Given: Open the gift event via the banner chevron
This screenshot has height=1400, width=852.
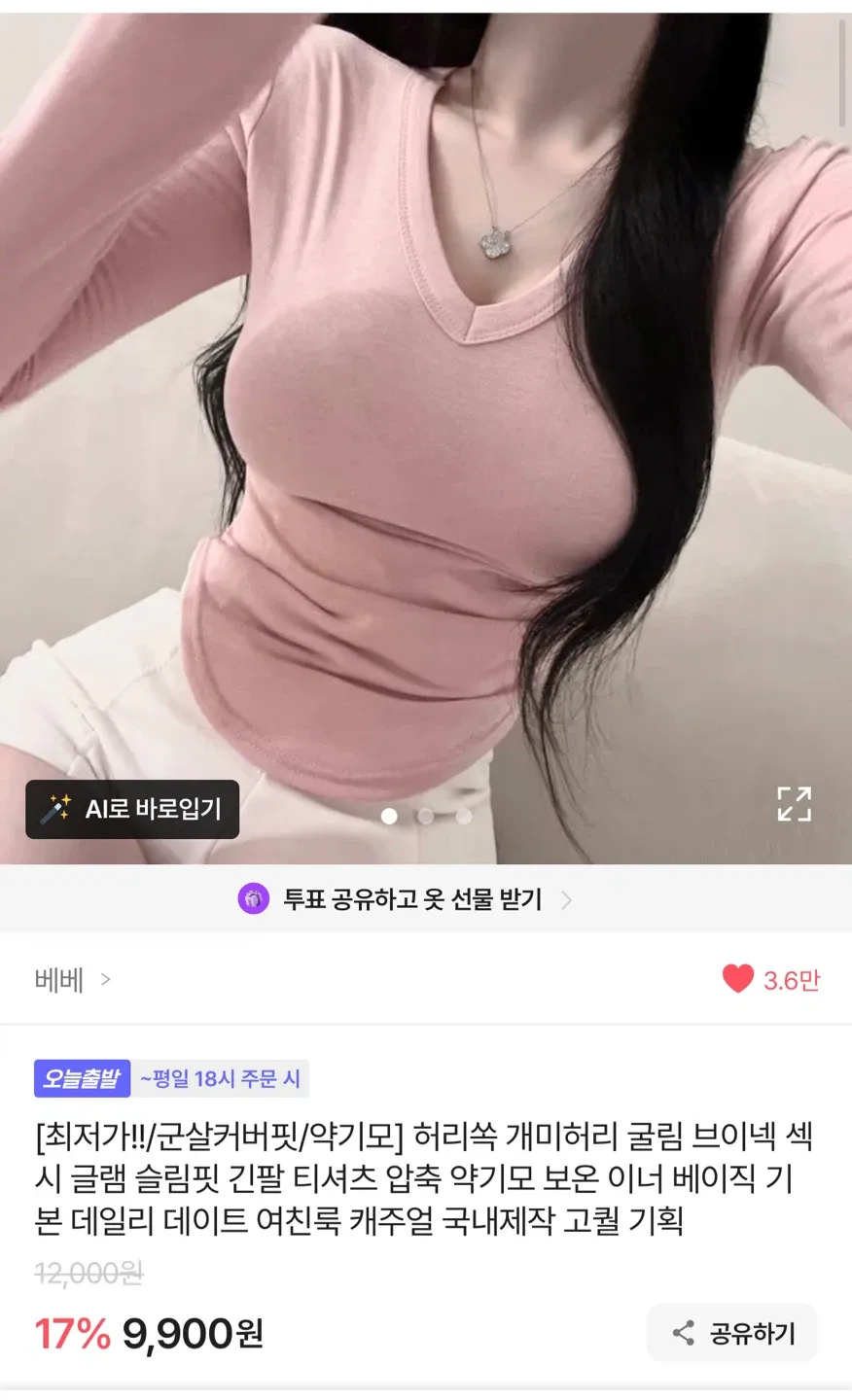Looking at the screenshot, I should [567, 900].
